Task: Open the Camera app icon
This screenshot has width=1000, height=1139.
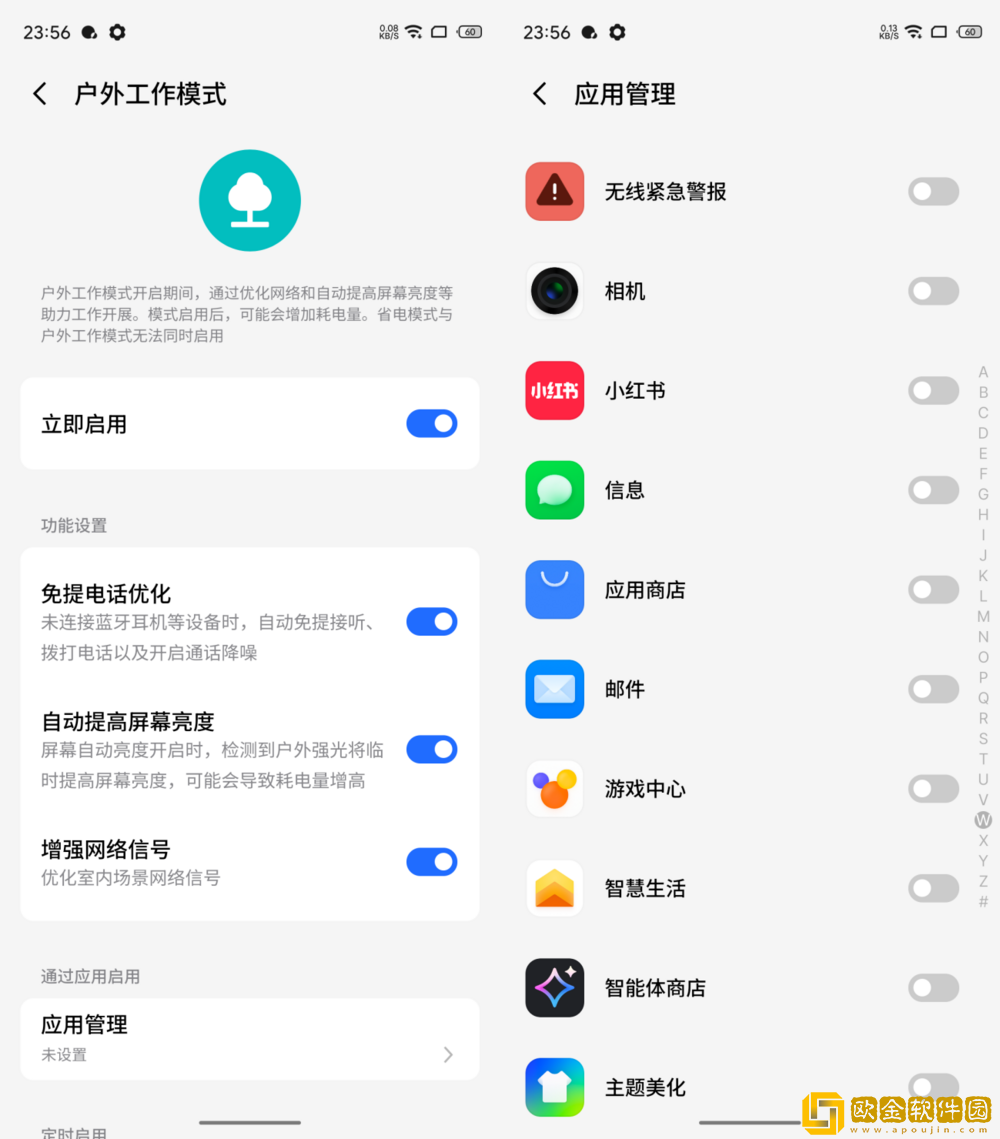Action: (554, 291)
